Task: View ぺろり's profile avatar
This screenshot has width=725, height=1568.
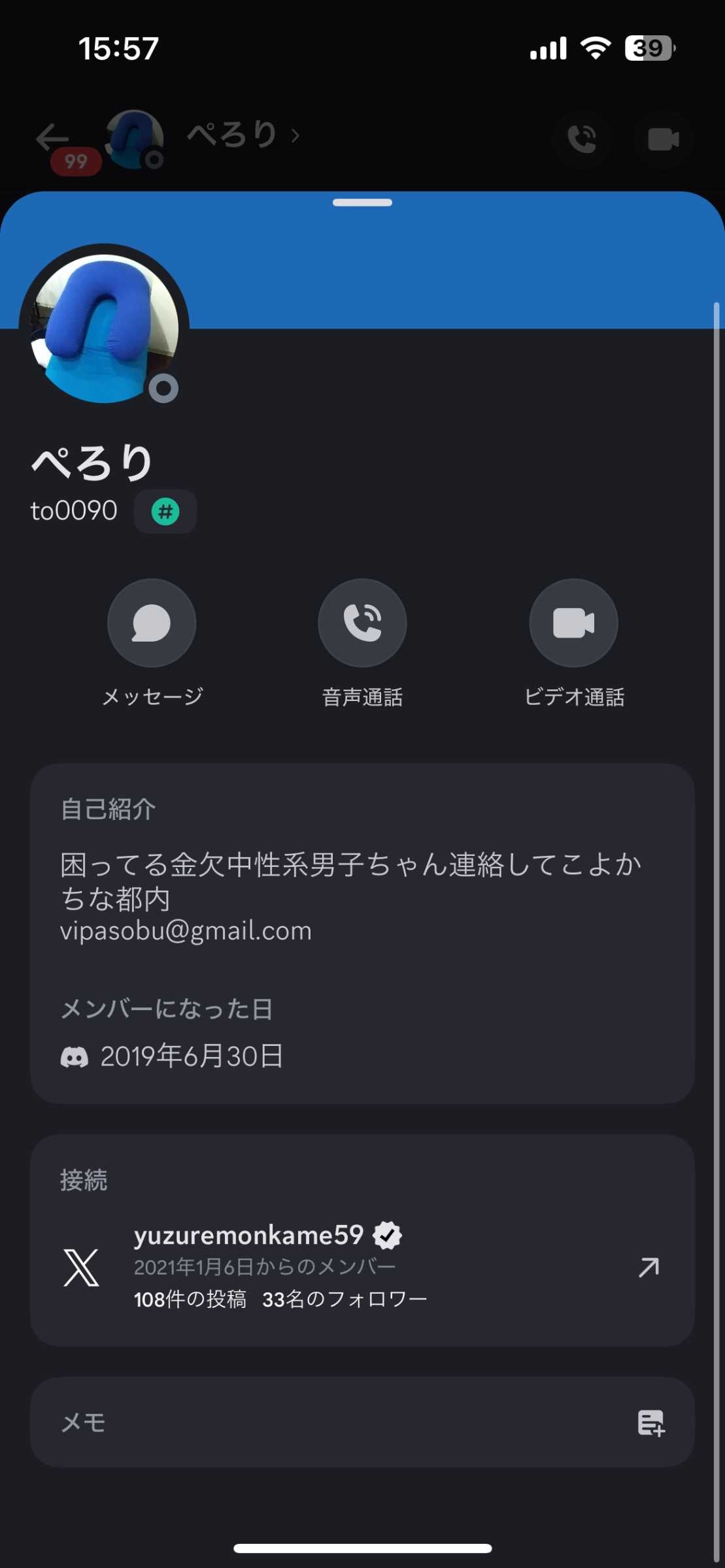Action: coord(105,329)
